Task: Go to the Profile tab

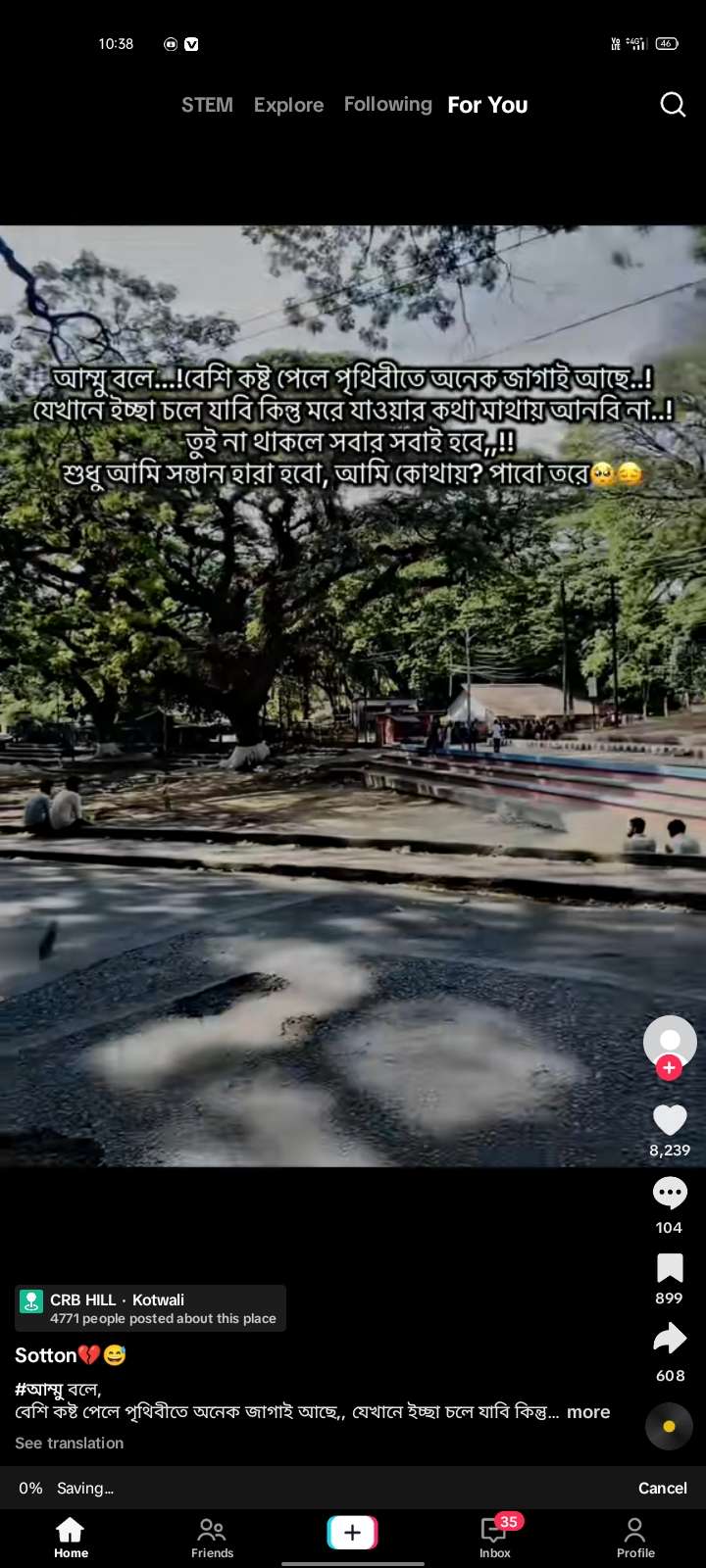Action: pyautogui.click(x=635, y=1538)
